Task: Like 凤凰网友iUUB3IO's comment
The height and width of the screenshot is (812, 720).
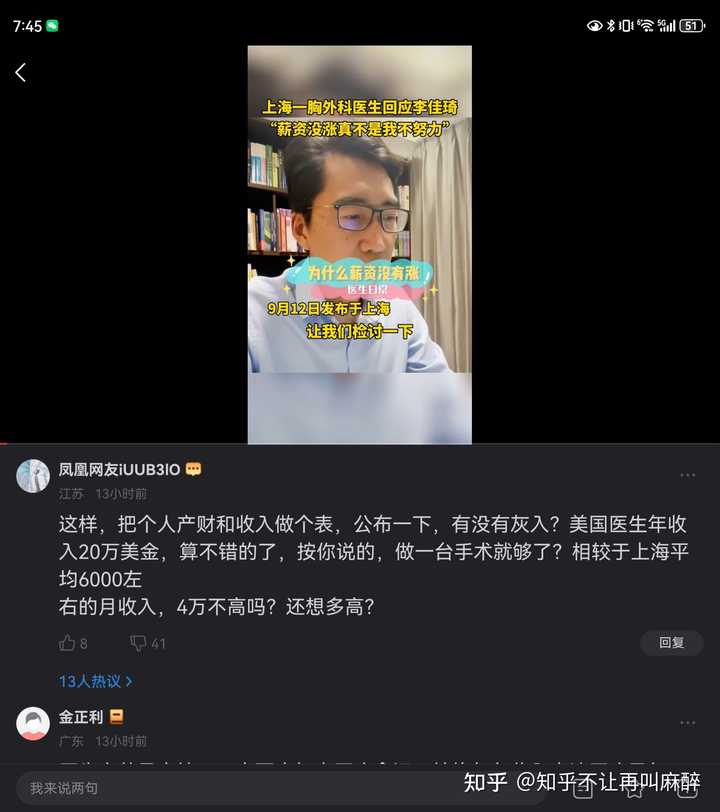Action: click(x=68, y=643)
